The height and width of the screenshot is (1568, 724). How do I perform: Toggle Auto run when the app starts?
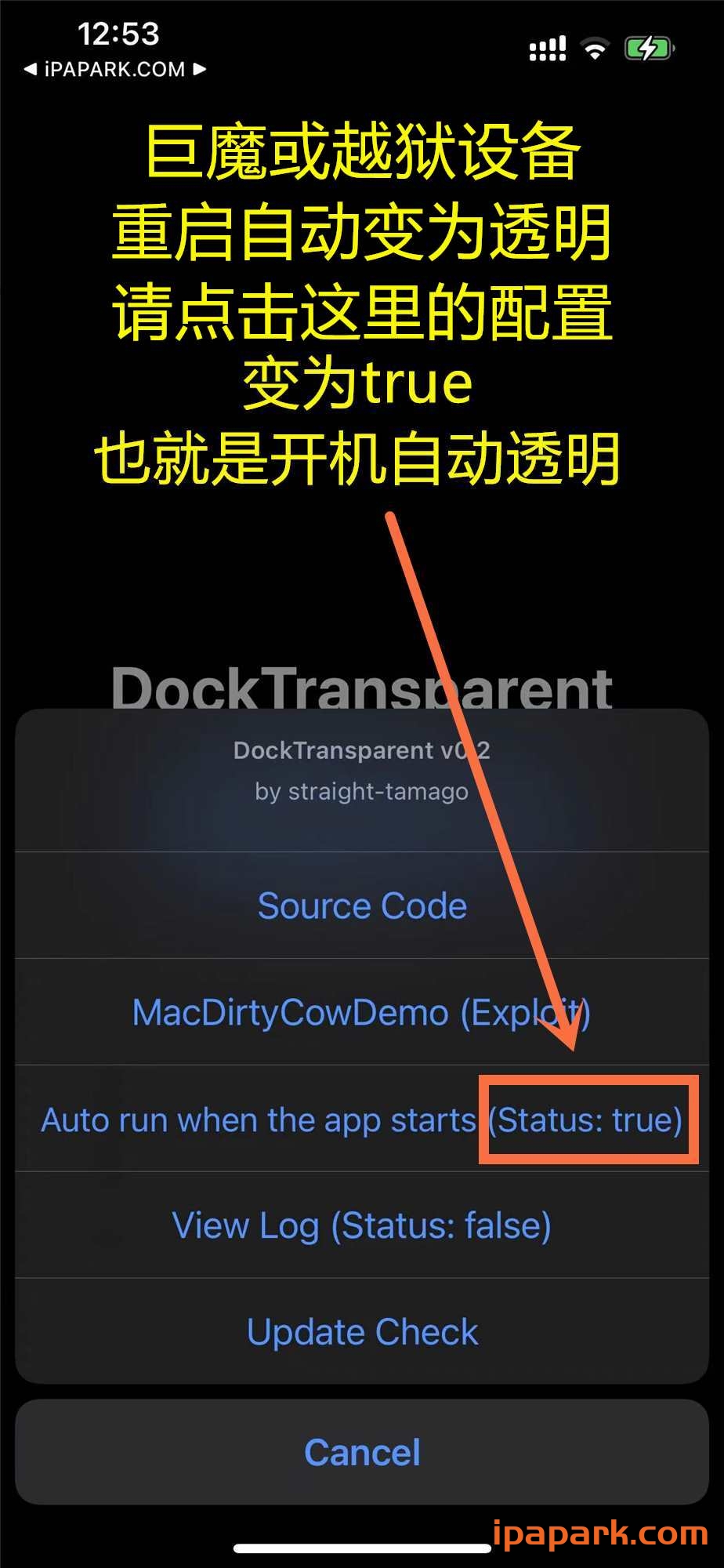(259, 1120)
